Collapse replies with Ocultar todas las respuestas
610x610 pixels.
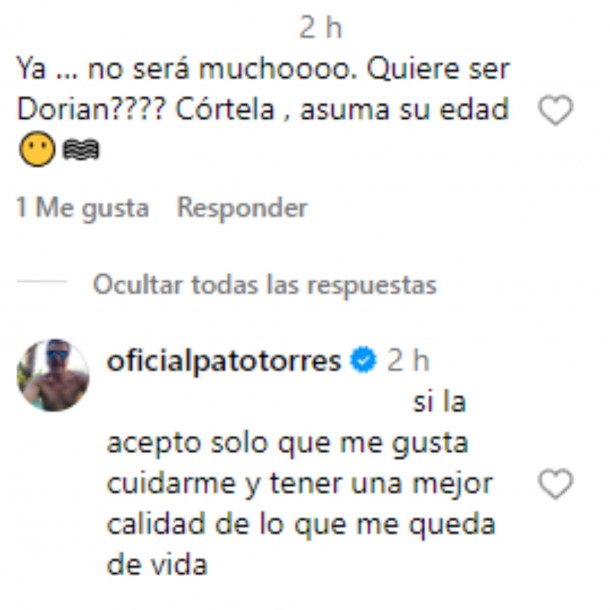point(264,284)
